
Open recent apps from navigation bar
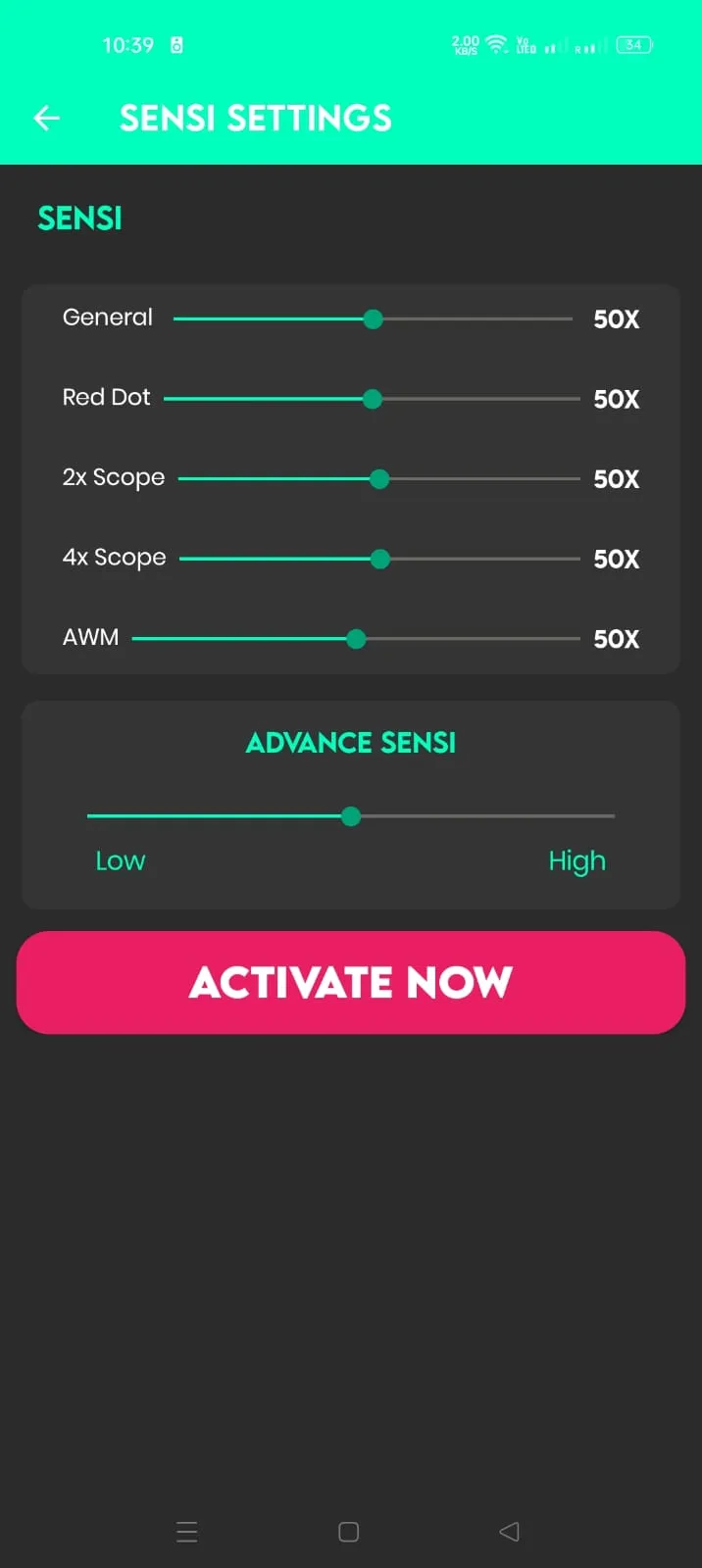click(186, 1532)
